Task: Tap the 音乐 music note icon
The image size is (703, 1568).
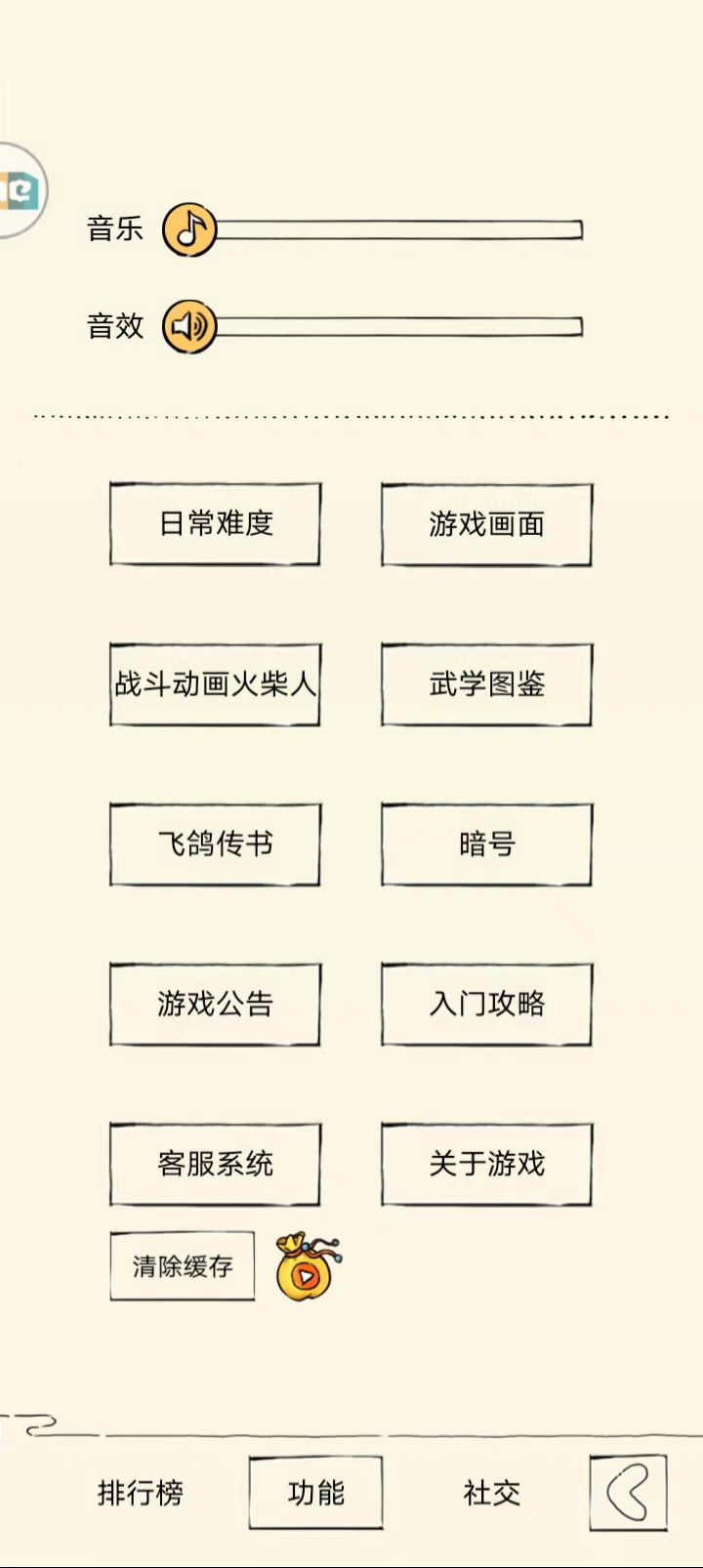Action: (x=189, y=230)
